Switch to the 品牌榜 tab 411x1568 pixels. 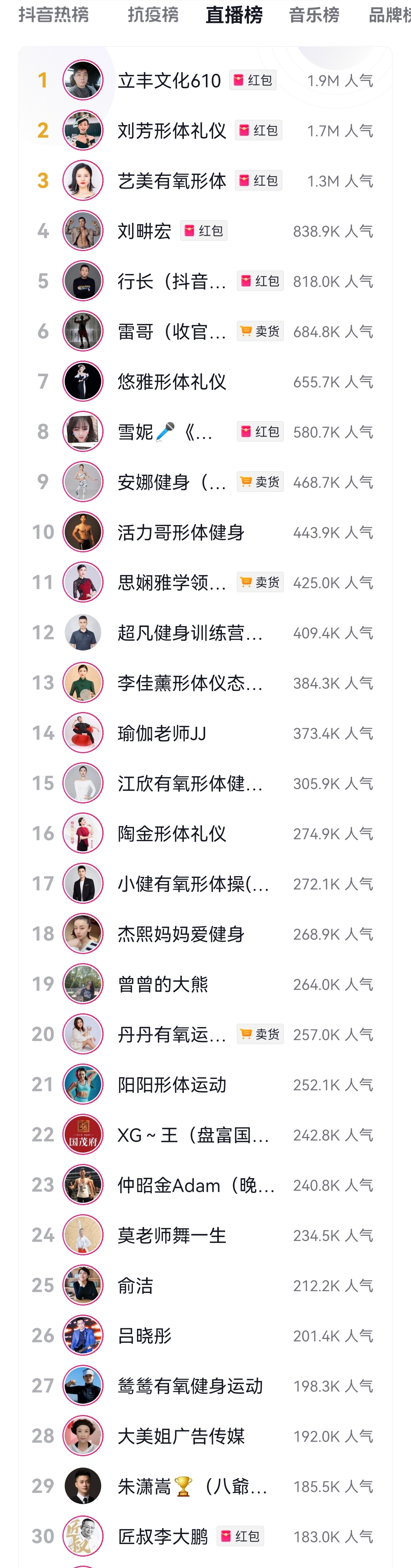389,14
